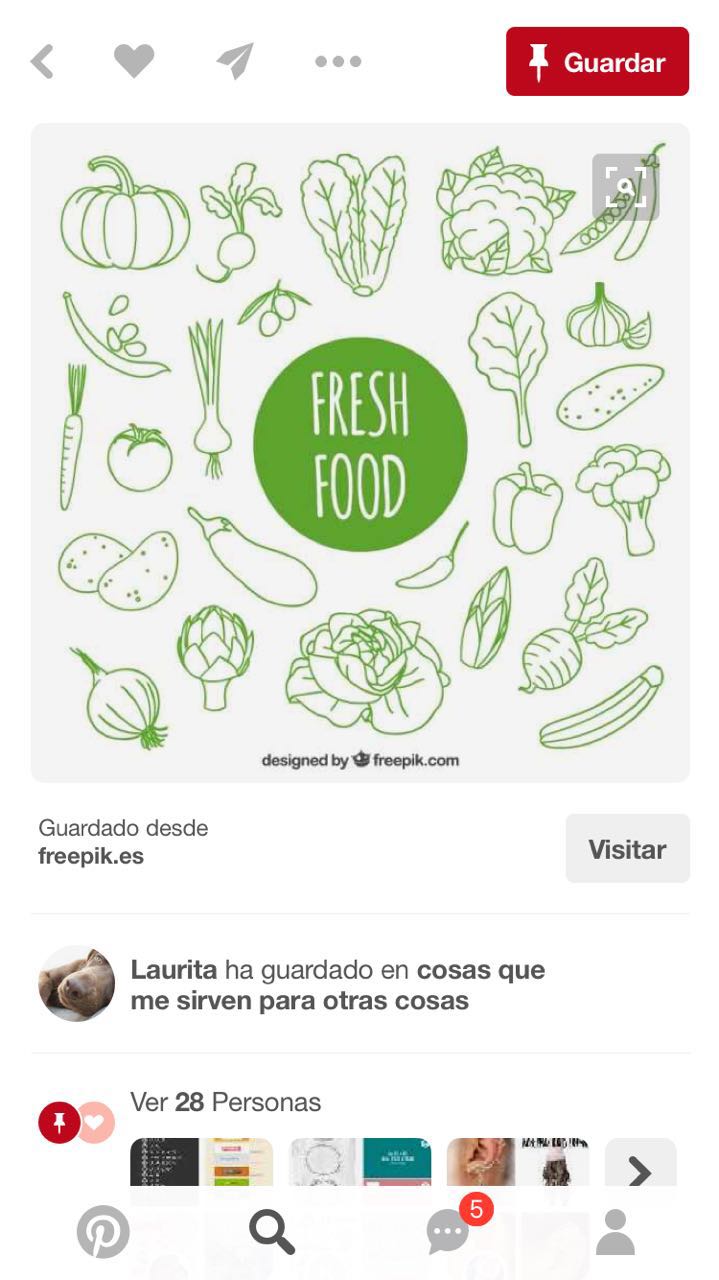Show more boards with the right chevron
Screen dimensions: 719x1280
coord(640,1170)
